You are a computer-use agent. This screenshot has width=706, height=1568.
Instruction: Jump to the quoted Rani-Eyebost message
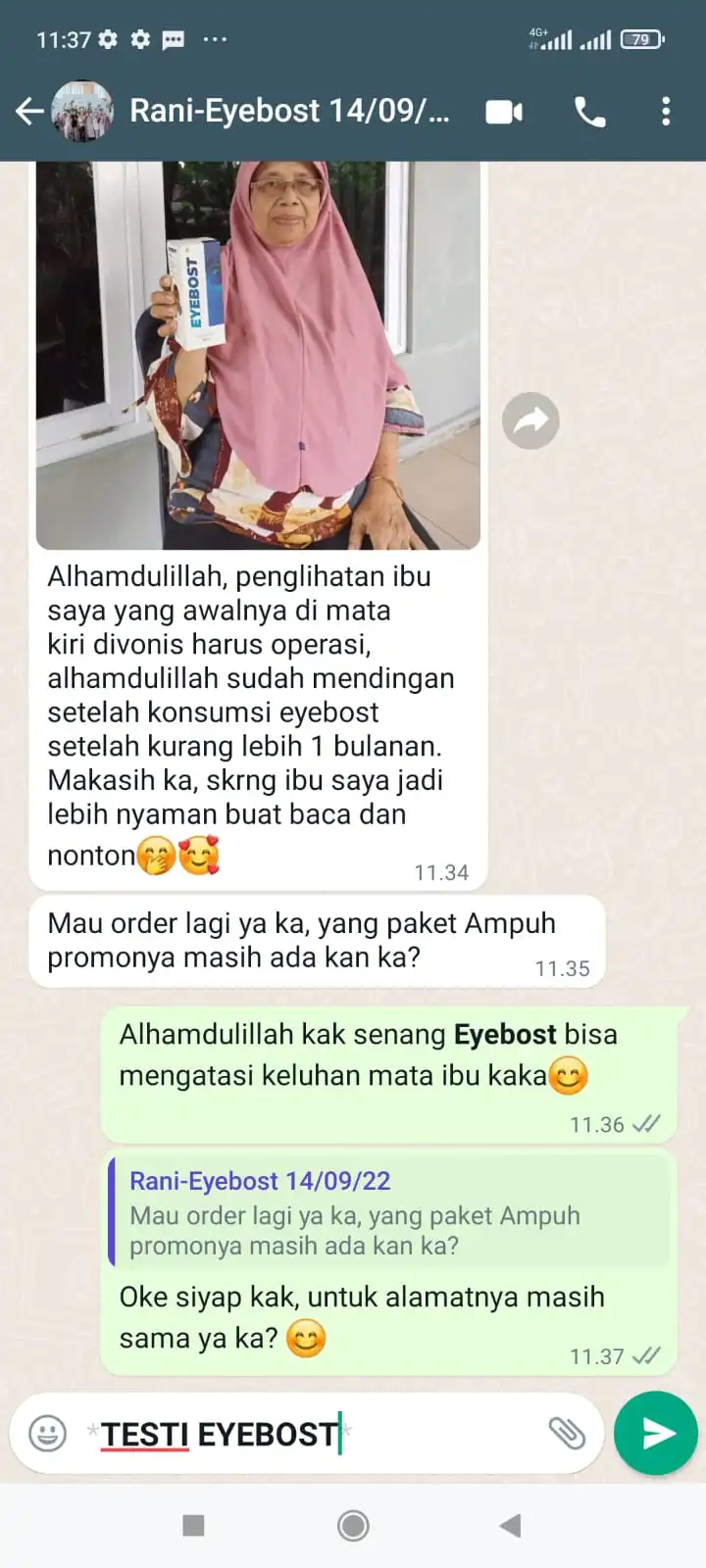[388, 1212]
